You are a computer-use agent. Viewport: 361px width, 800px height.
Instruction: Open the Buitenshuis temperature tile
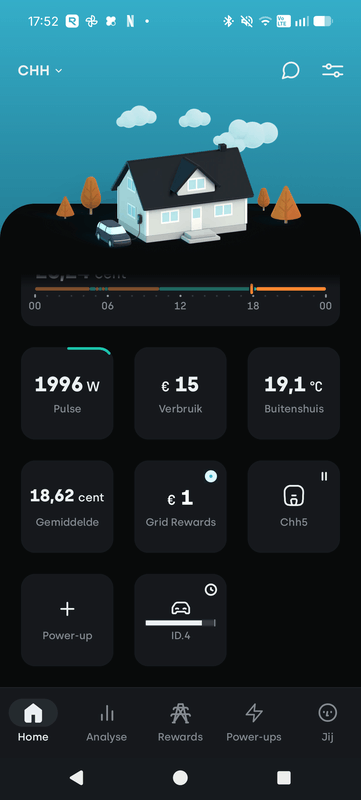point(294,393)
